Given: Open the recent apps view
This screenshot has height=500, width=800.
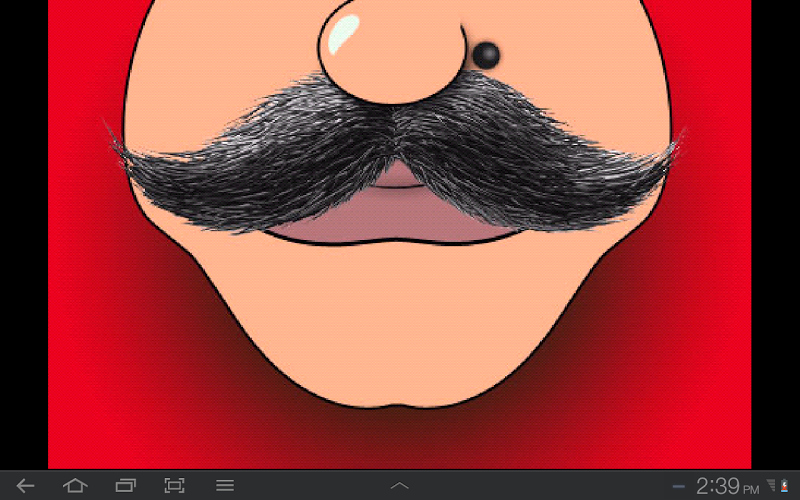Looking at the screenshot, I should pyautogui.click(x=125, y=486).
